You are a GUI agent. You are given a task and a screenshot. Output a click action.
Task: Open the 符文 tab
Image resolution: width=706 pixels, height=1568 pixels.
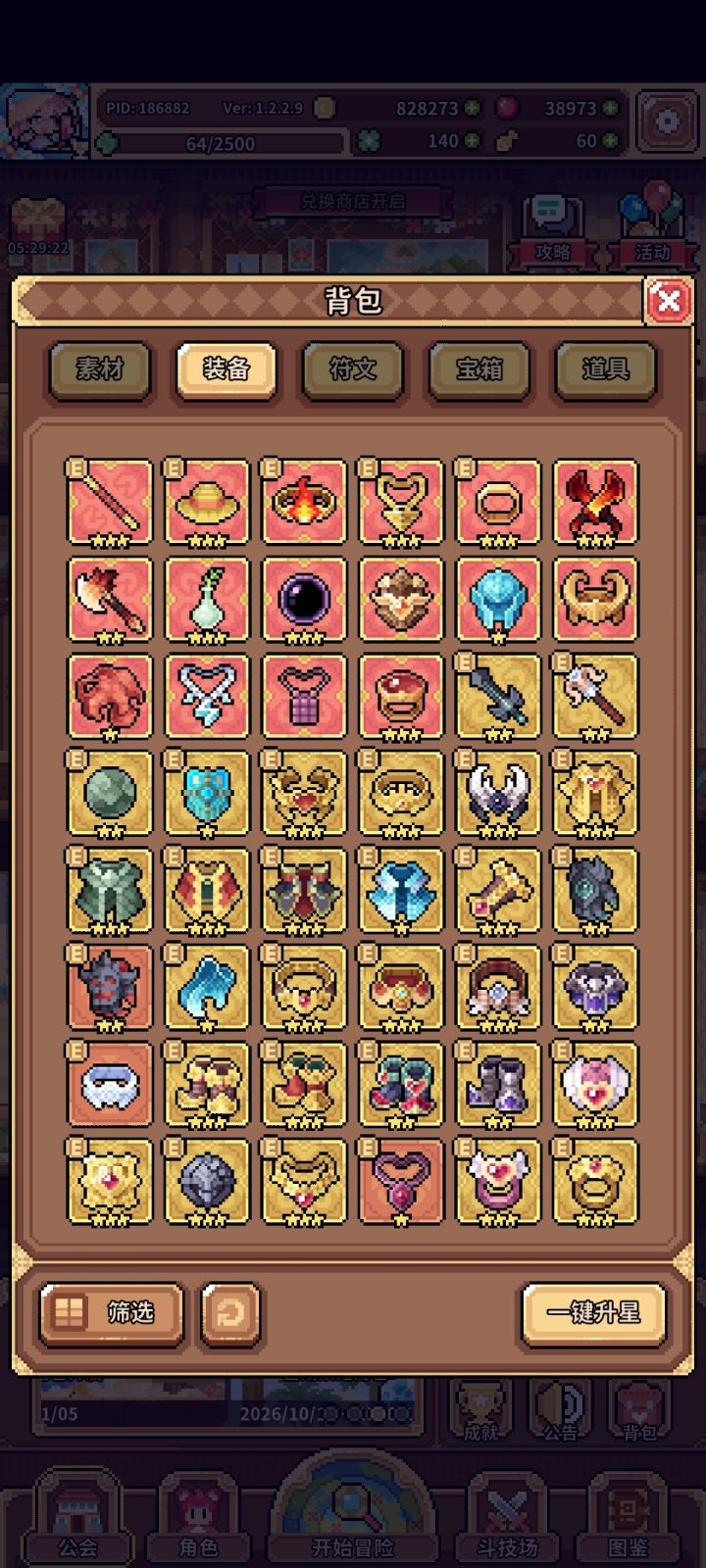click(x=353, y=369)
